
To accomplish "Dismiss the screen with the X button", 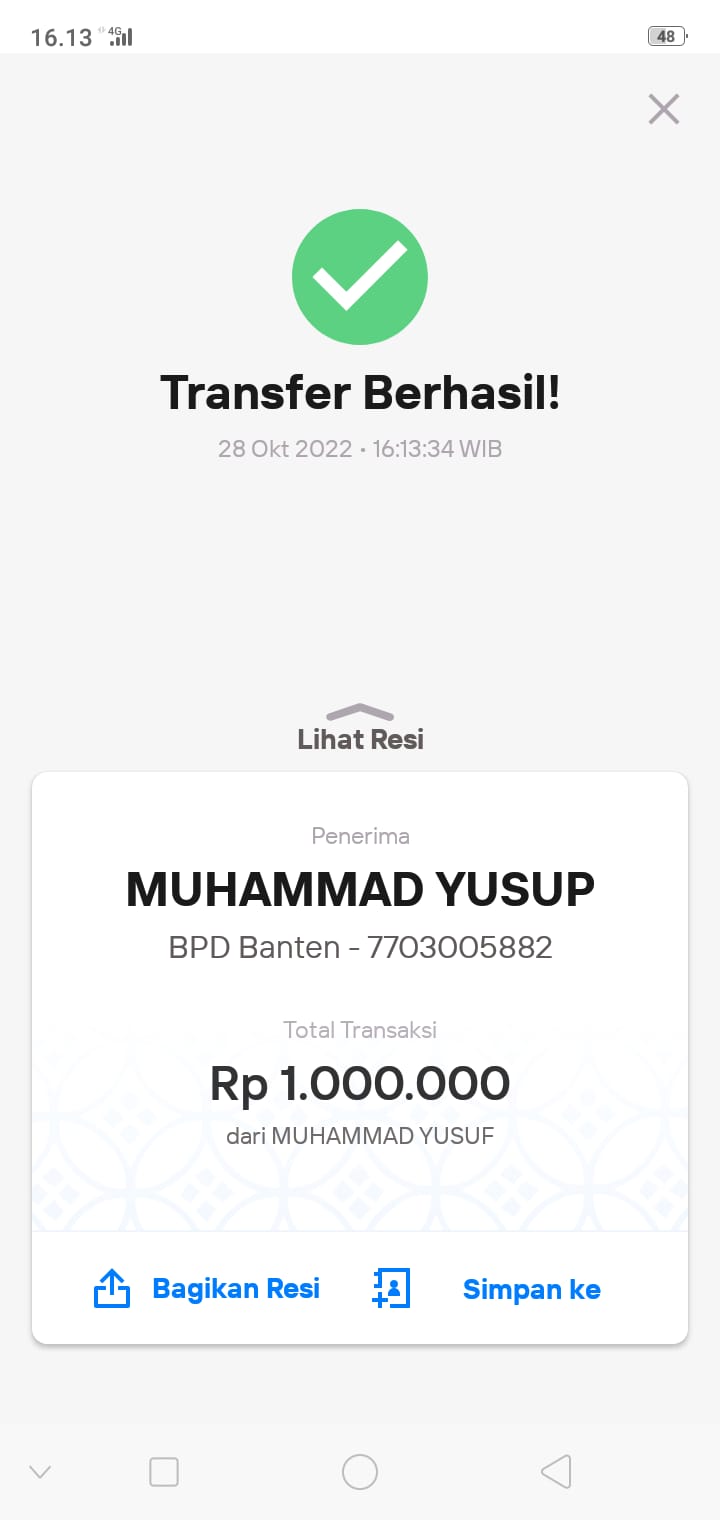I will pos(663,109).
